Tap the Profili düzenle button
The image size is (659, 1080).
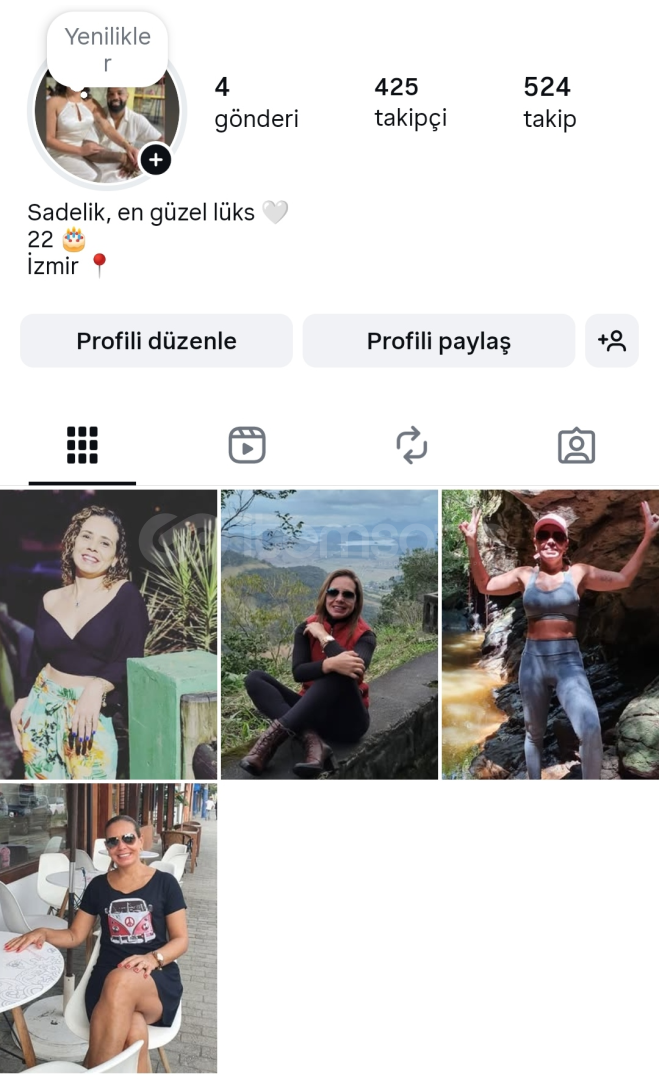tap(156, 341)
